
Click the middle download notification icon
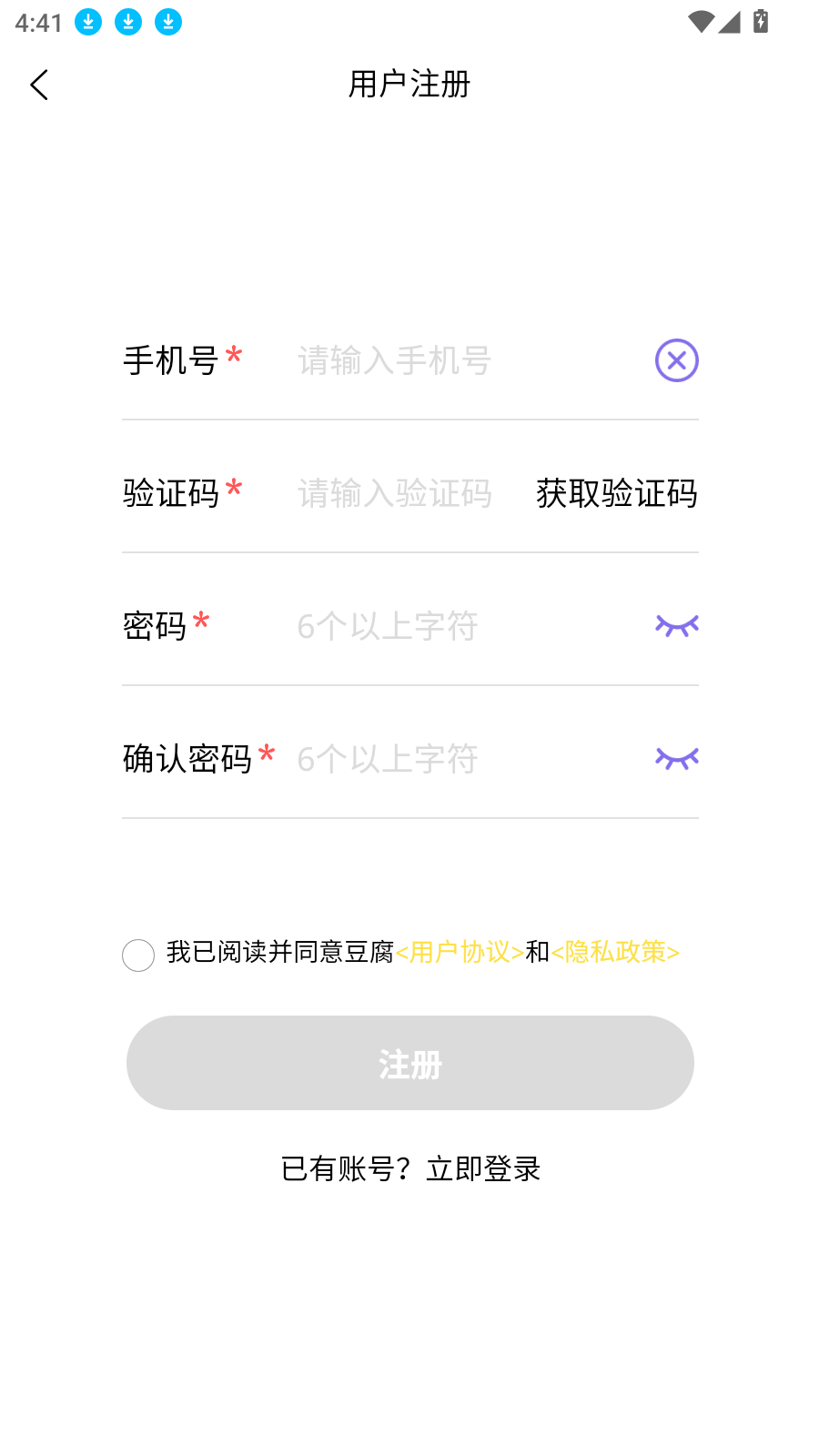pos(126,21)
